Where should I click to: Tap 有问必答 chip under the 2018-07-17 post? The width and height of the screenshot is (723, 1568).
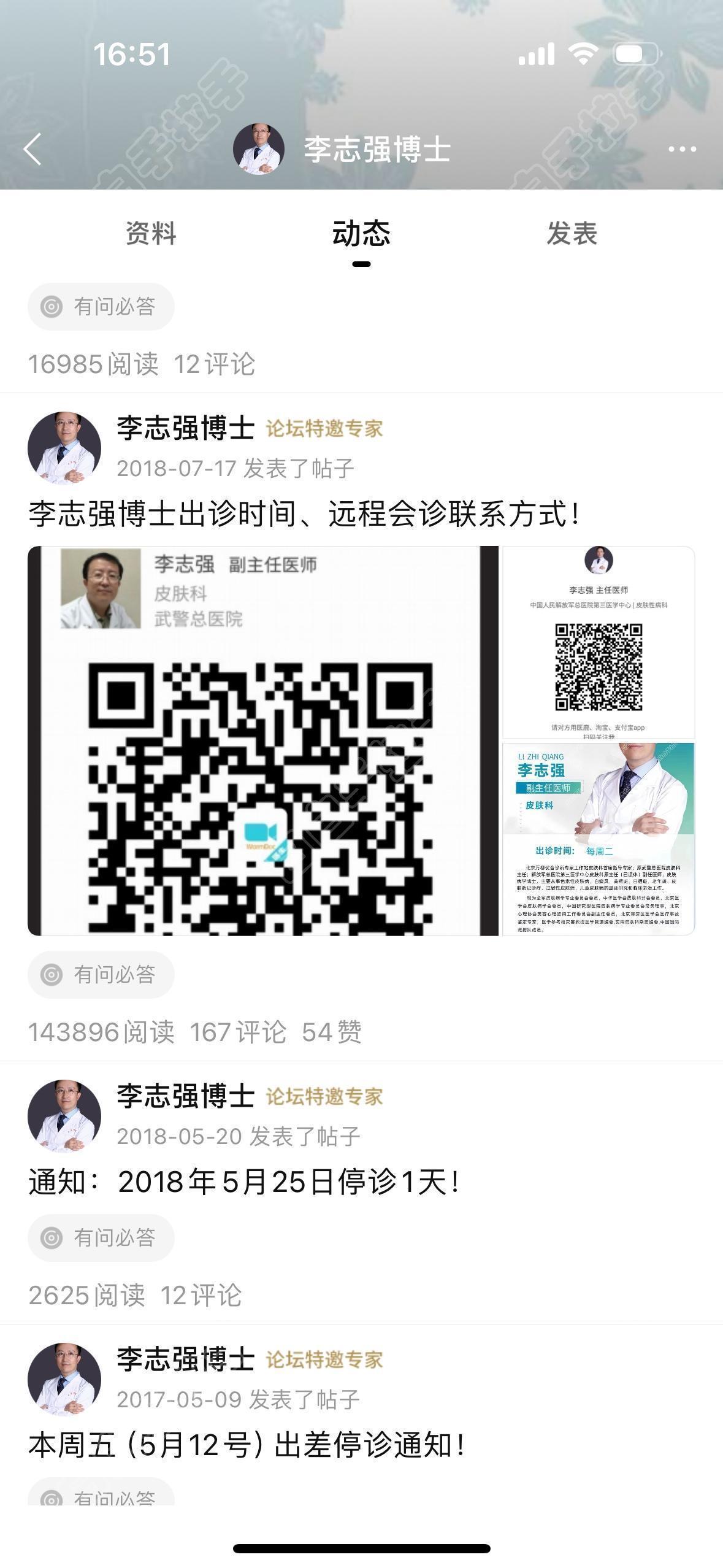(101, 974)
